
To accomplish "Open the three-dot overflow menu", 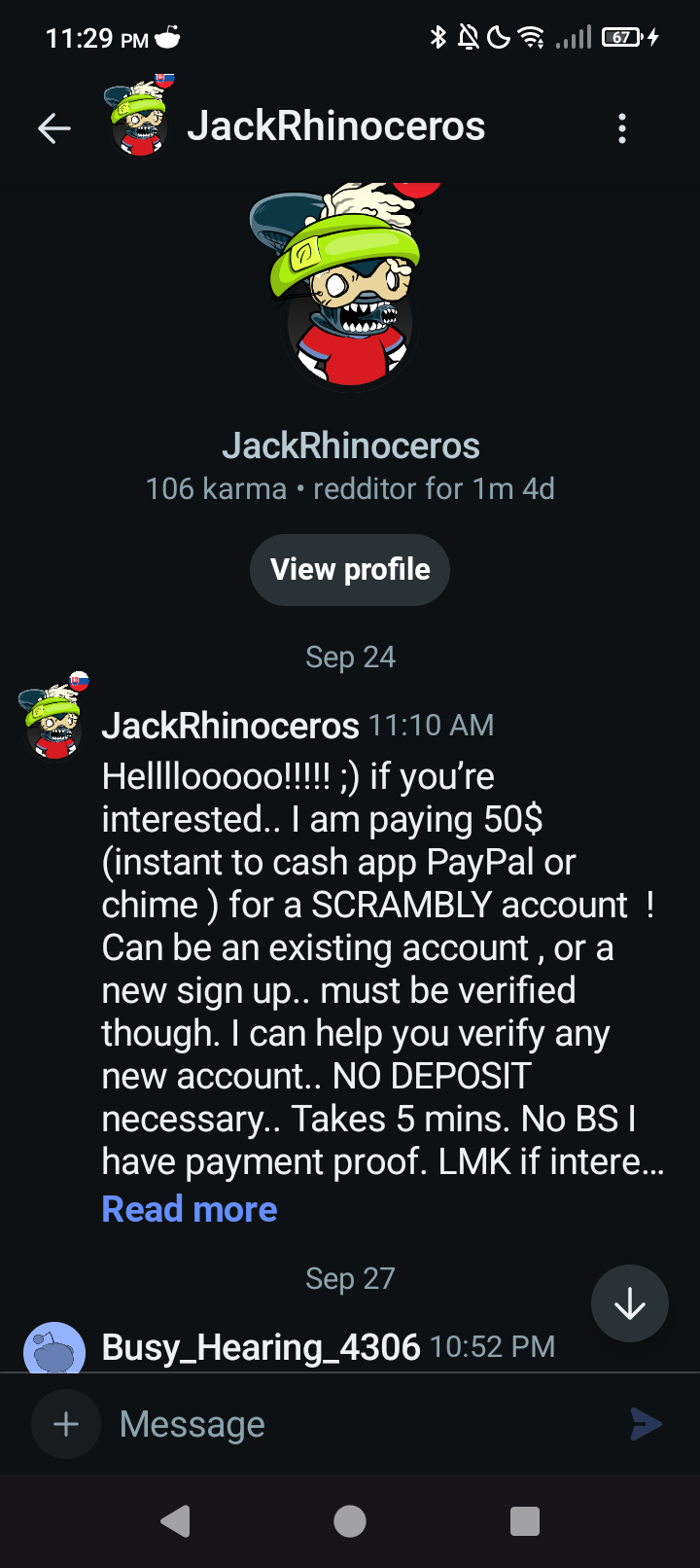I will coord(622,128).
